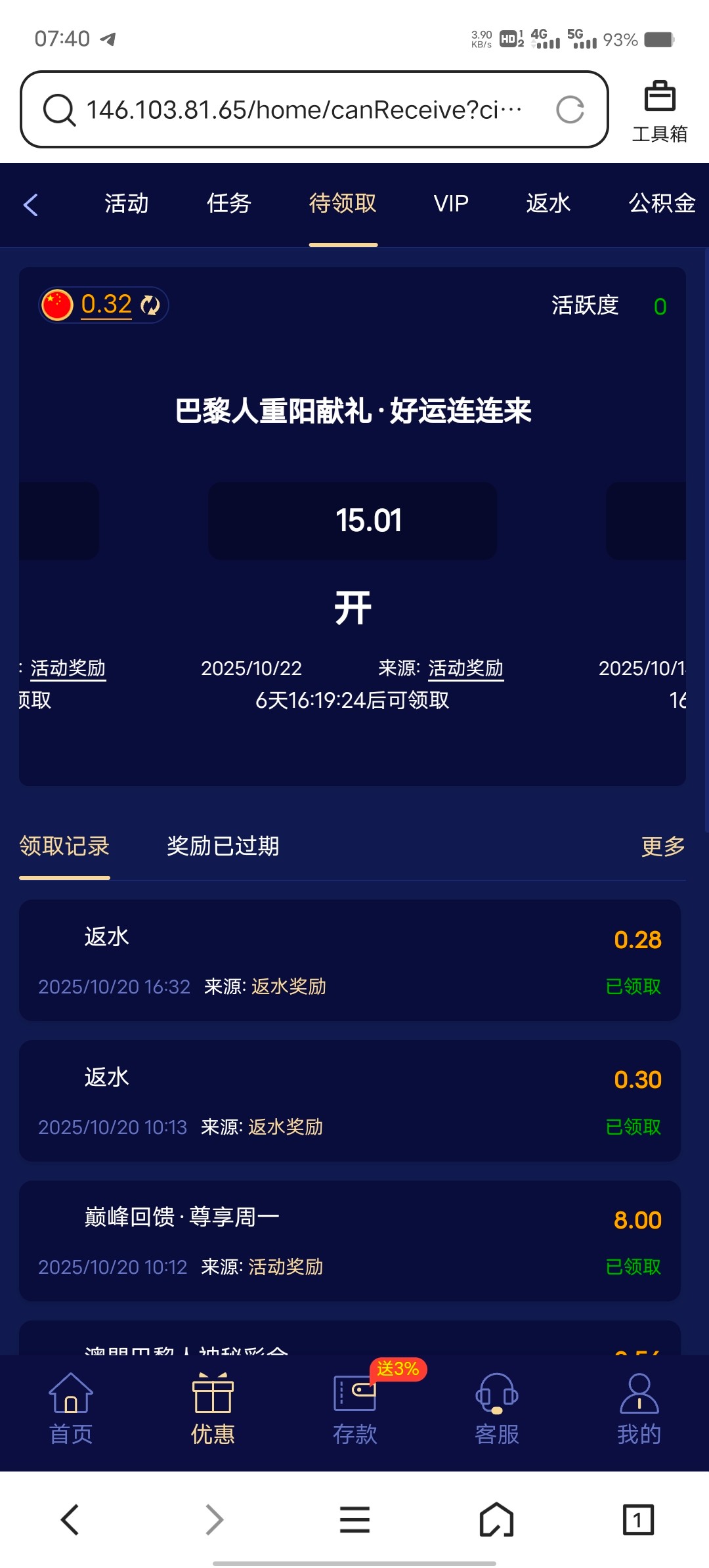Image resolution: width=709 pixels, height=1568 pixels.
Task: Open the 我的 profile tab
Action: (639, 1408)
